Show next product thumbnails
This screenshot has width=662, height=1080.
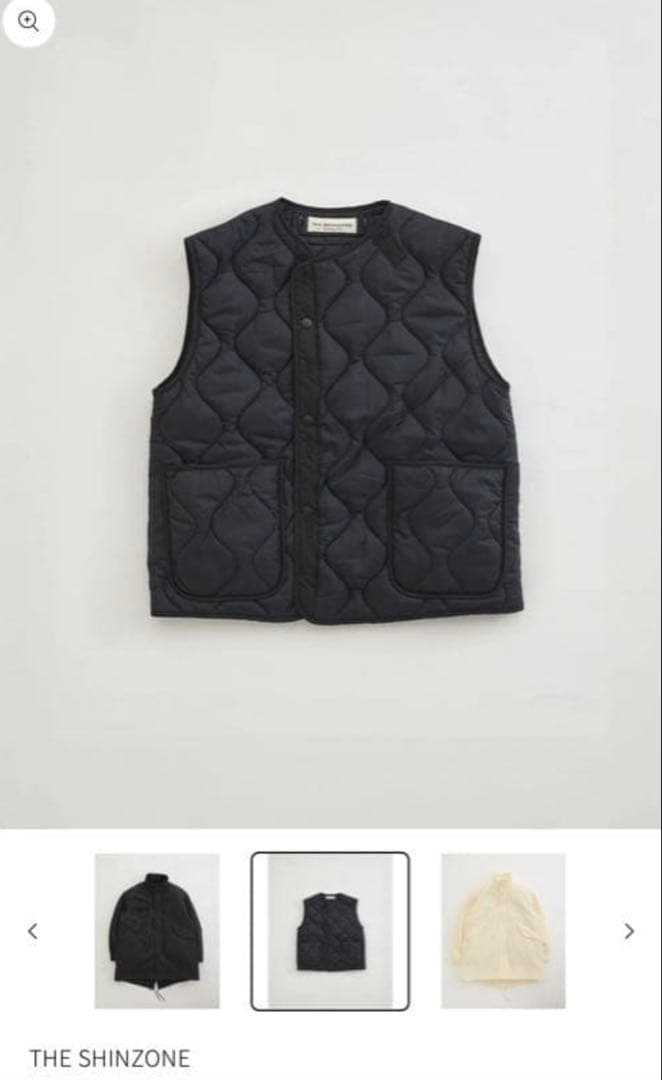point(629,931)
